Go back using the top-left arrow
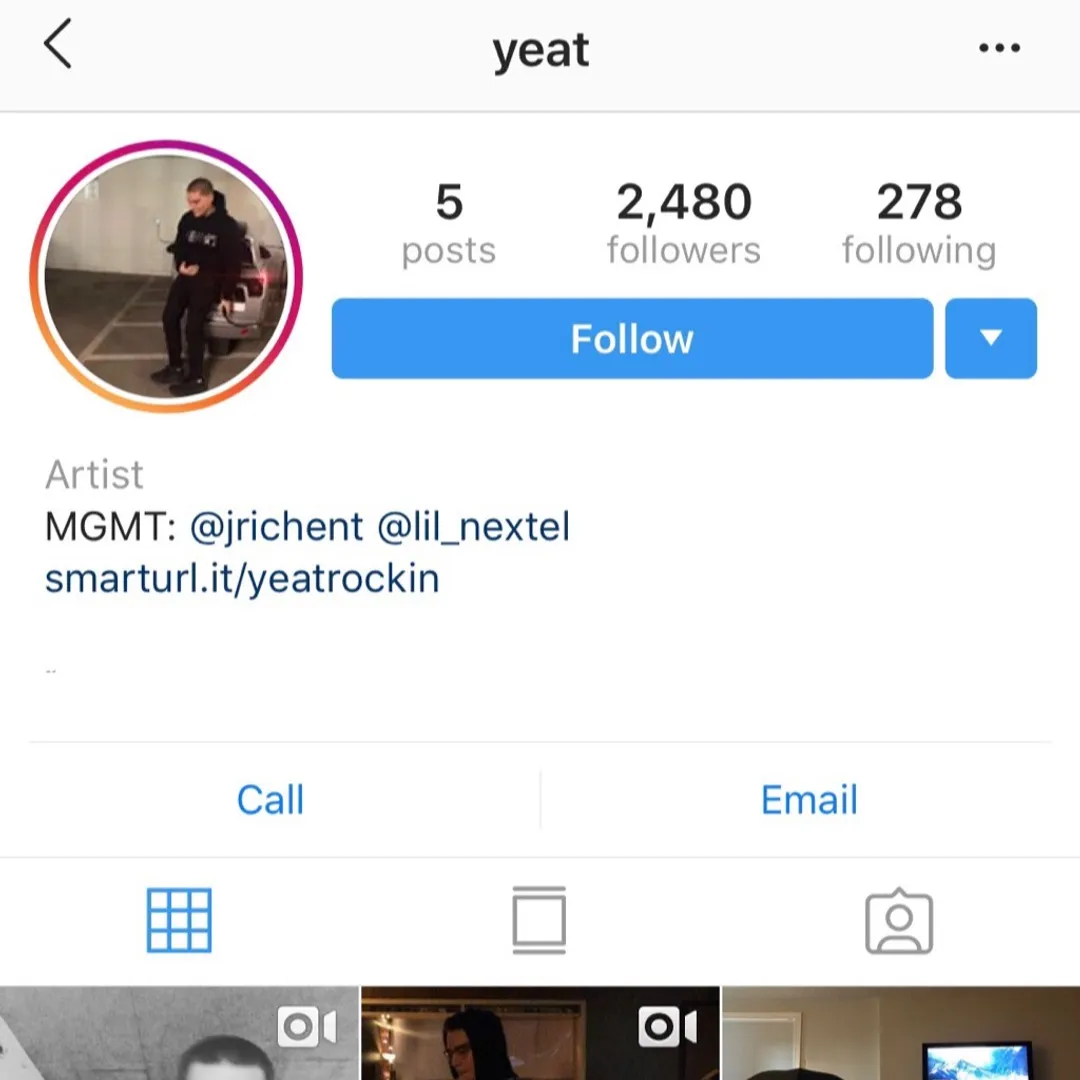Screen dimensions: 1080x1080 [x=58, y=47]
